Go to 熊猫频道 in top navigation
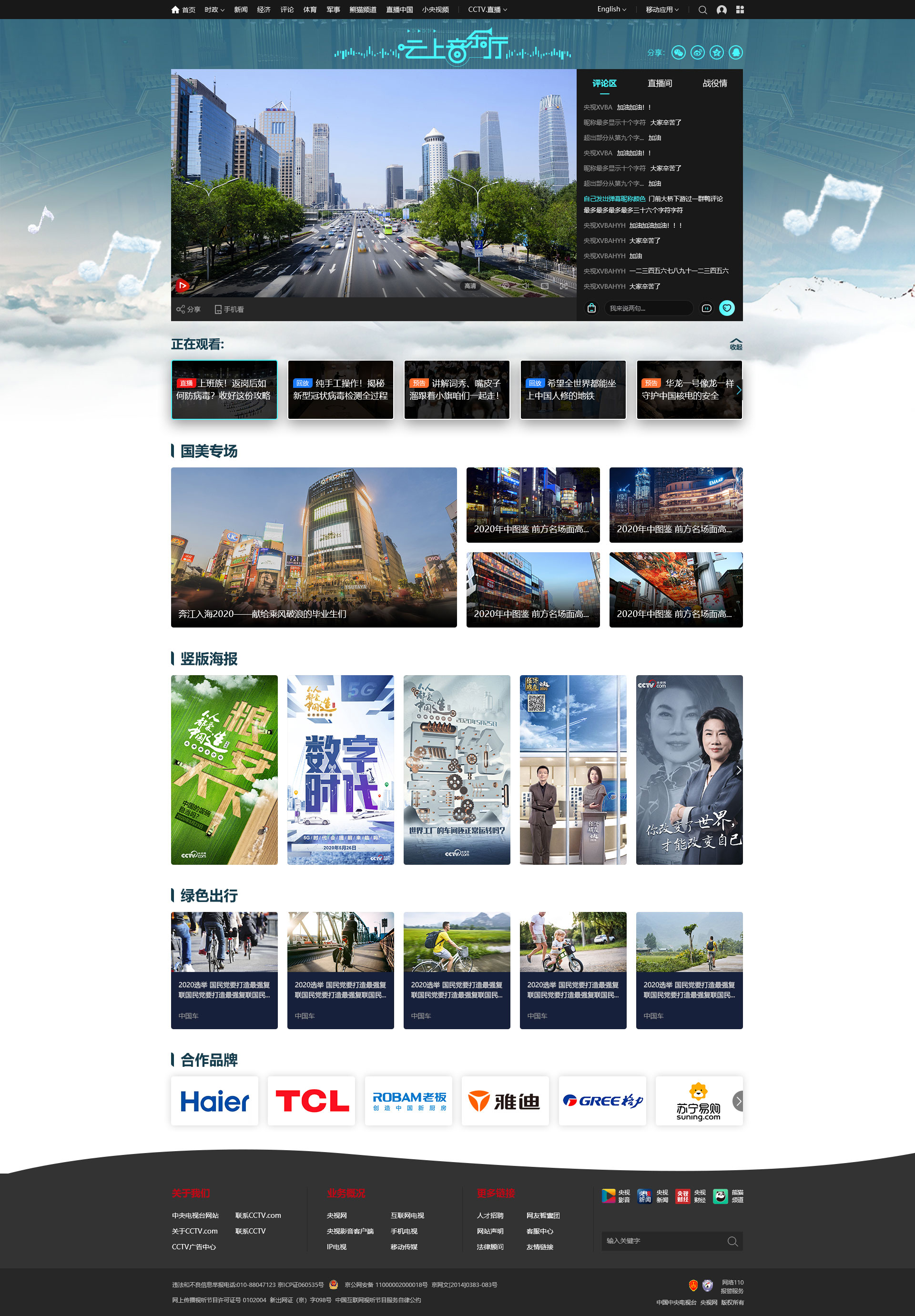Viewport: 915px width, 1316px height. (x=362, y=10)
